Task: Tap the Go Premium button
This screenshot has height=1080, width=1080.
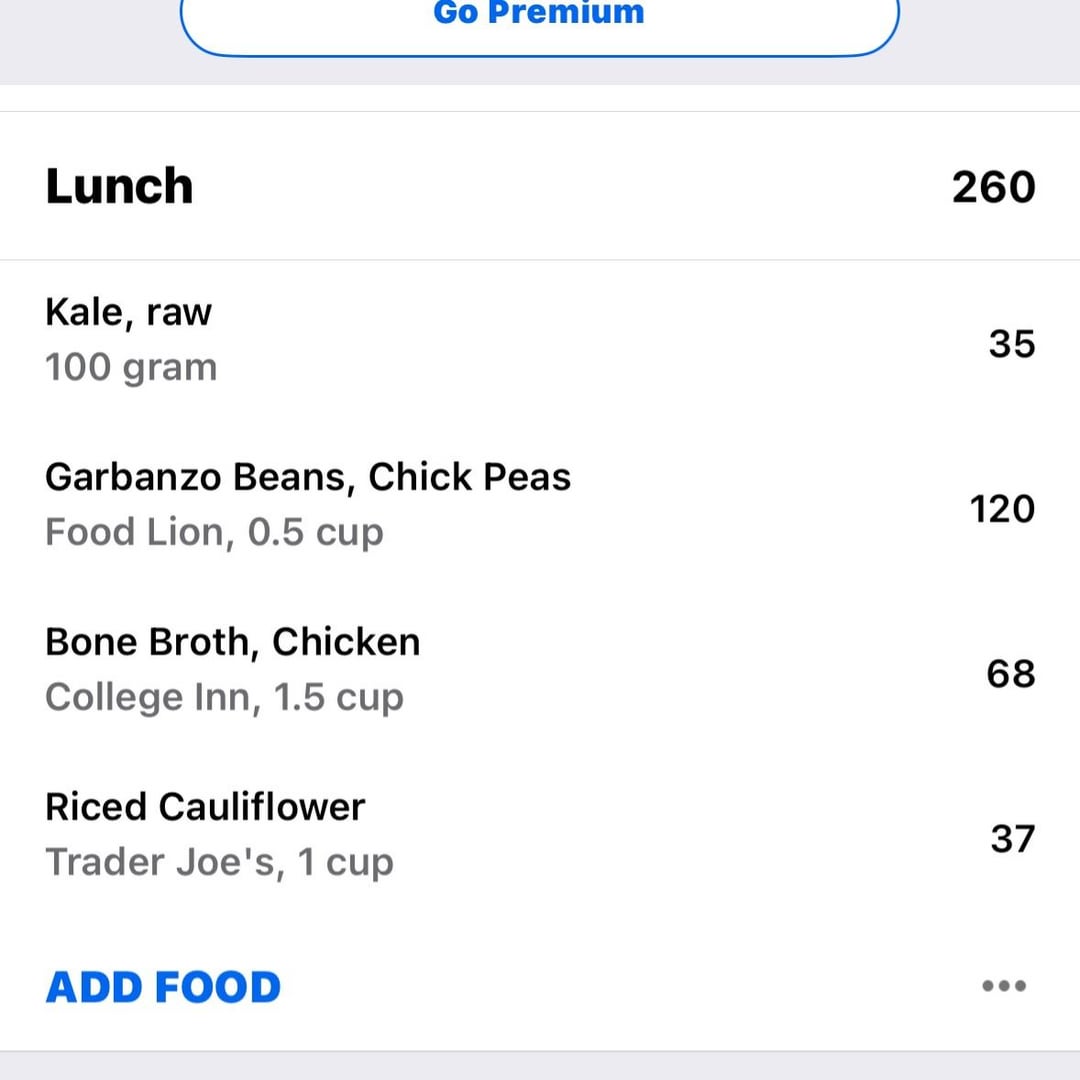Action: [539, 21]
